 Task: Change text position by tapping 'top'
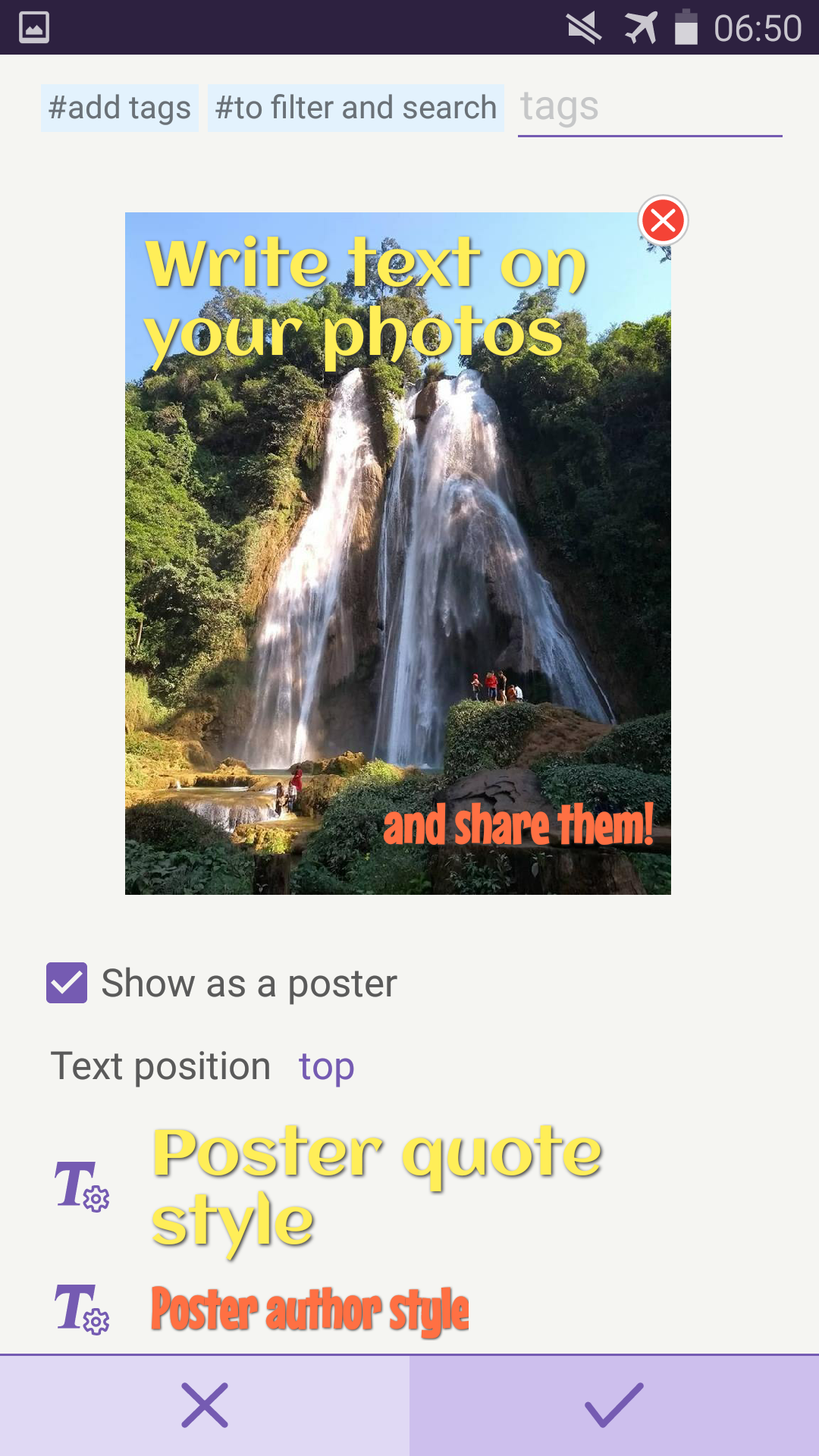coord(326,1065)
